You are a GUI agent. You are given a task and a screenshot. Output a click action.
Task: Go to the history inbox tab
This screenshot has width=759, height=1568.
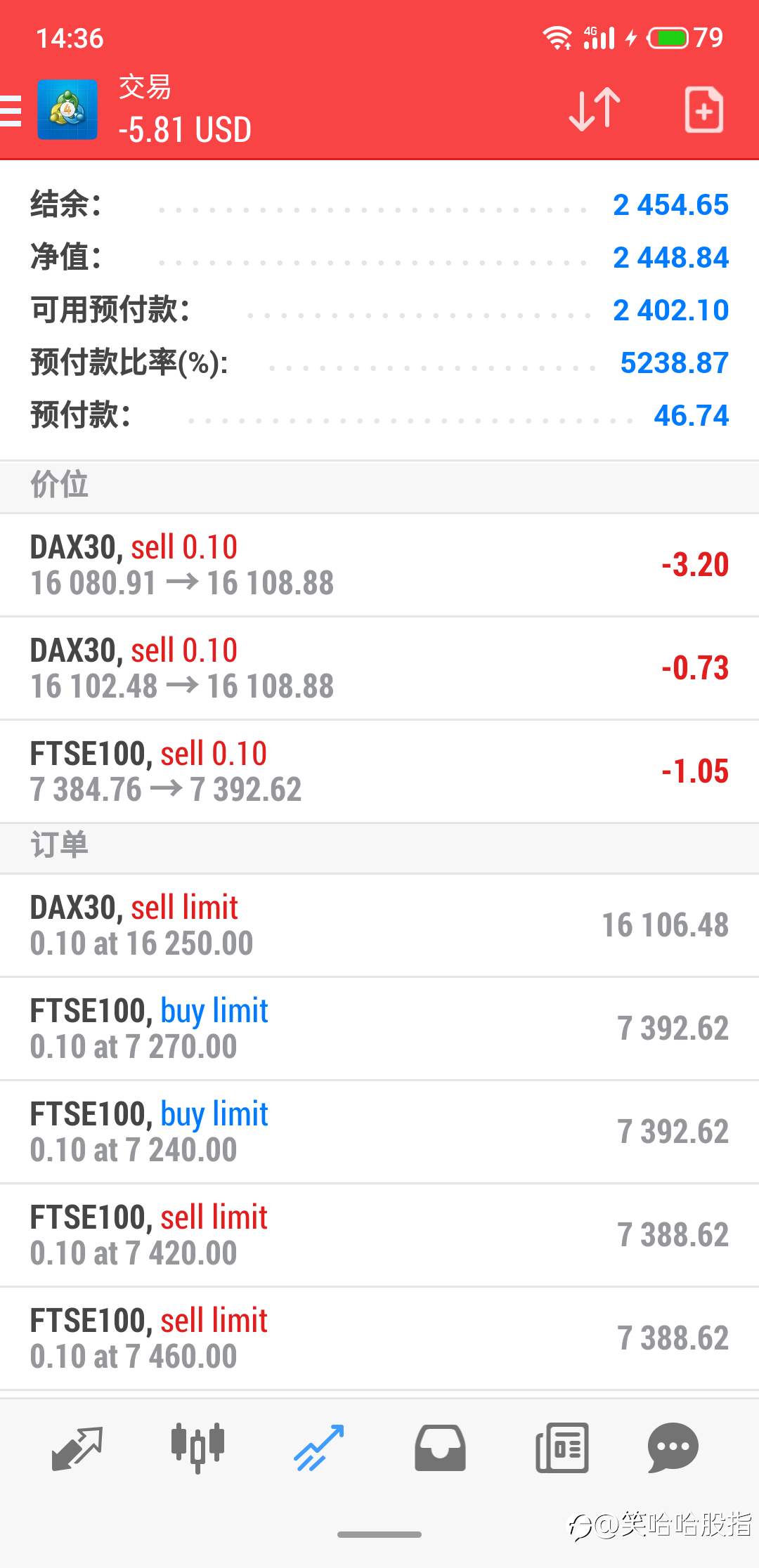pyautogui.click(x=440, y=1448)
